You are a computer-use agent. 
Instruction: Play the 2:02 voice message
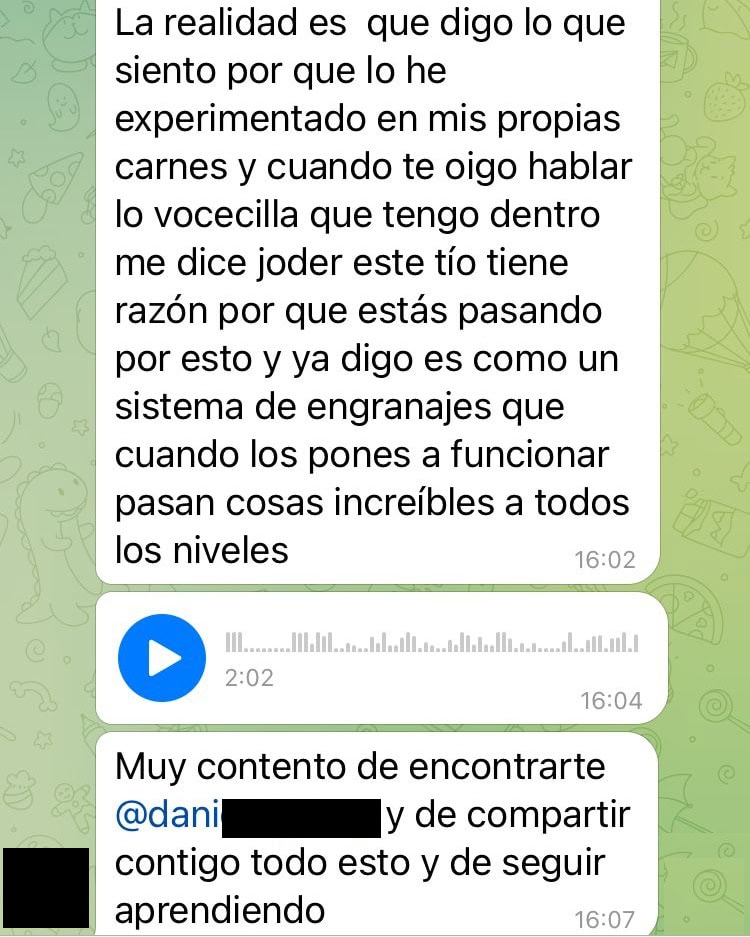tap(162, 657)
